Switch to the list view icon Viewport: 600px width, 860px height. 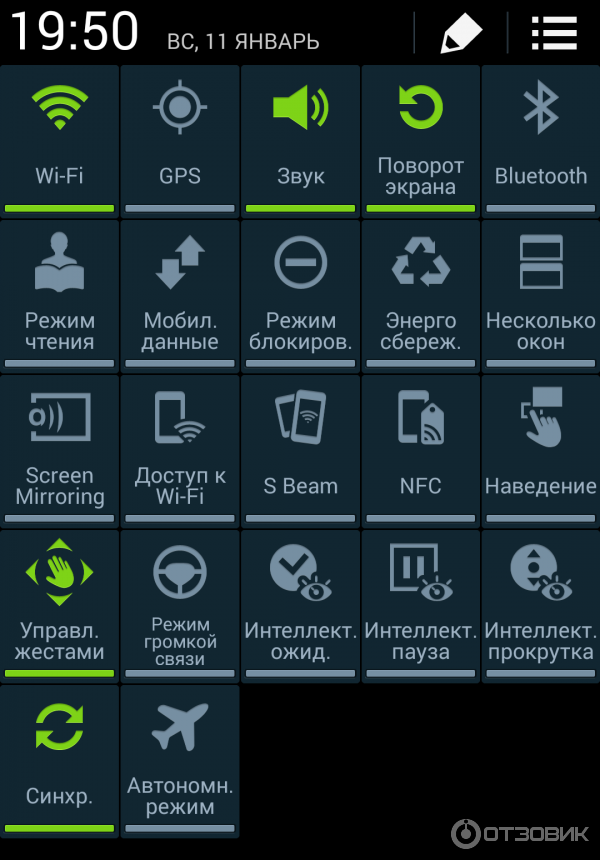[553, 34]
